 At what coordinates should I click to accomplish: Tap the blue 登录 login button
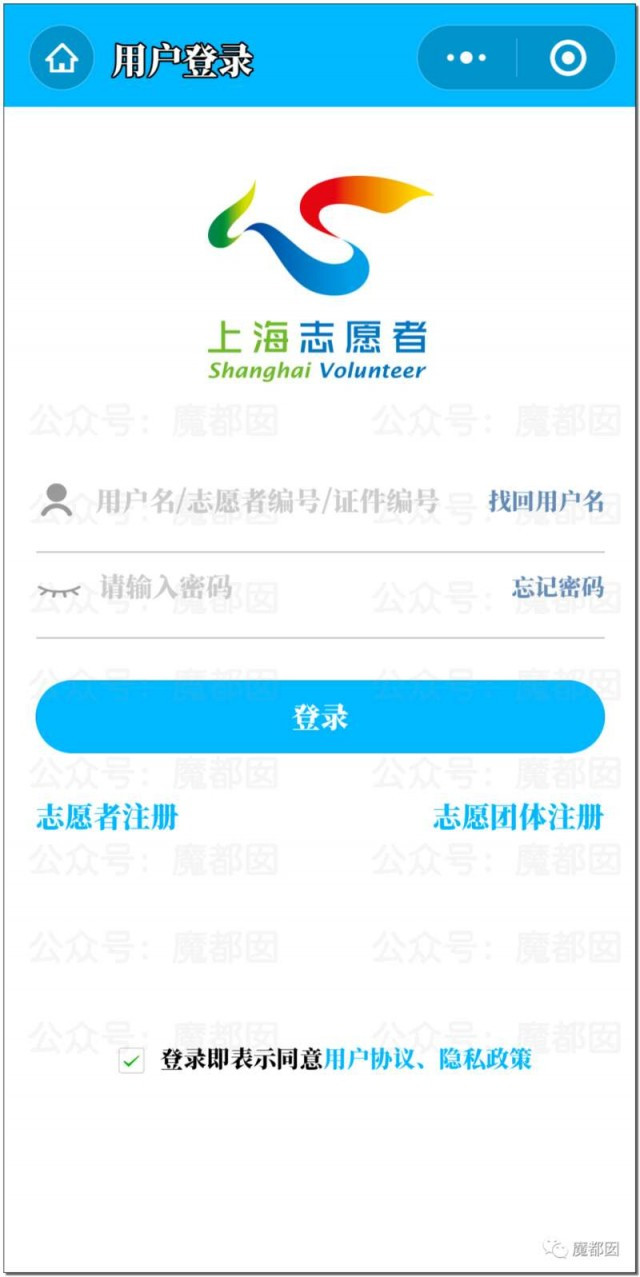pos(320,717)
